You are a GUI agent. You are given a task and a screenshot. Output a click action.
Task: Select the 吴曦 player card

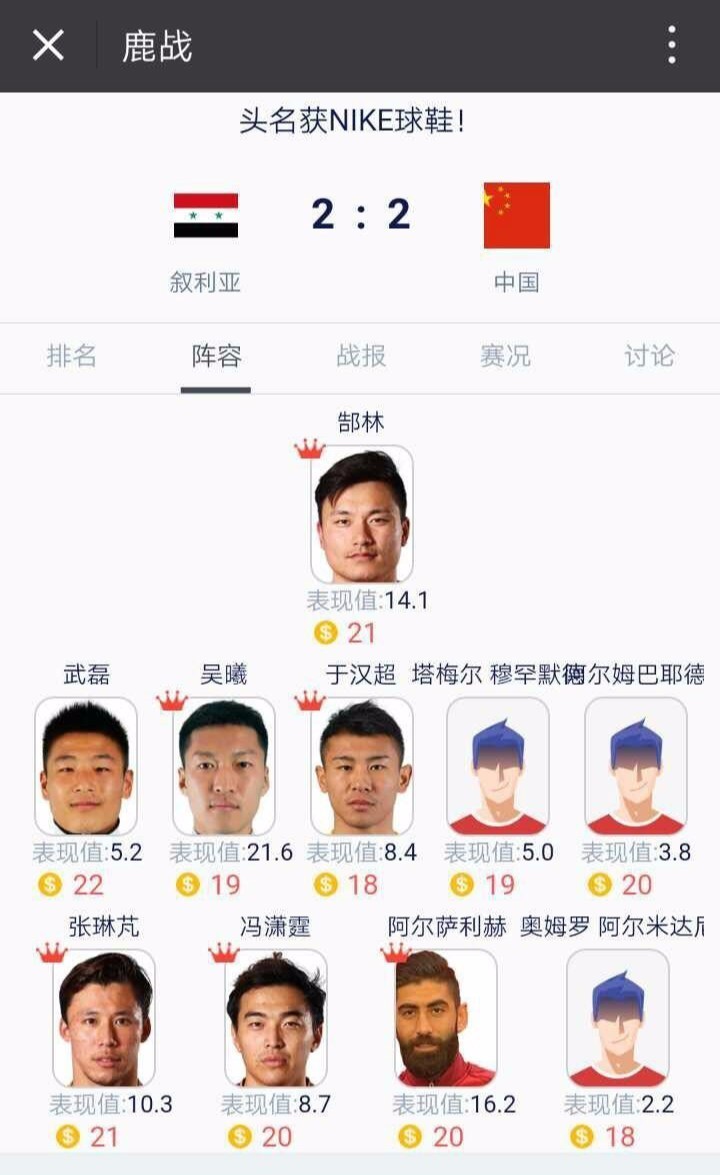224,766
